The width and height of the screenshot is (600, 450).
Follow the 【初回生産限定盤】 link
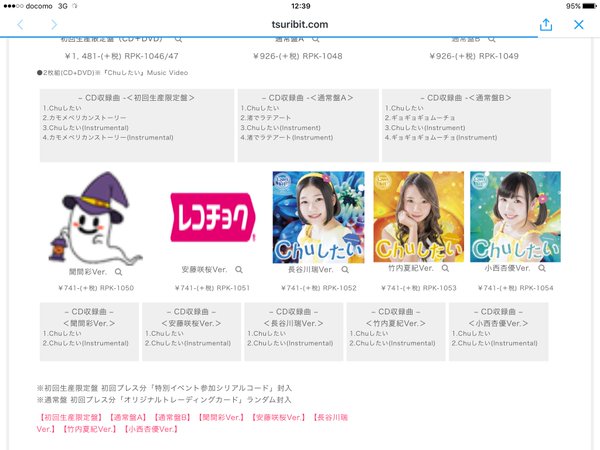pos(69,416)
